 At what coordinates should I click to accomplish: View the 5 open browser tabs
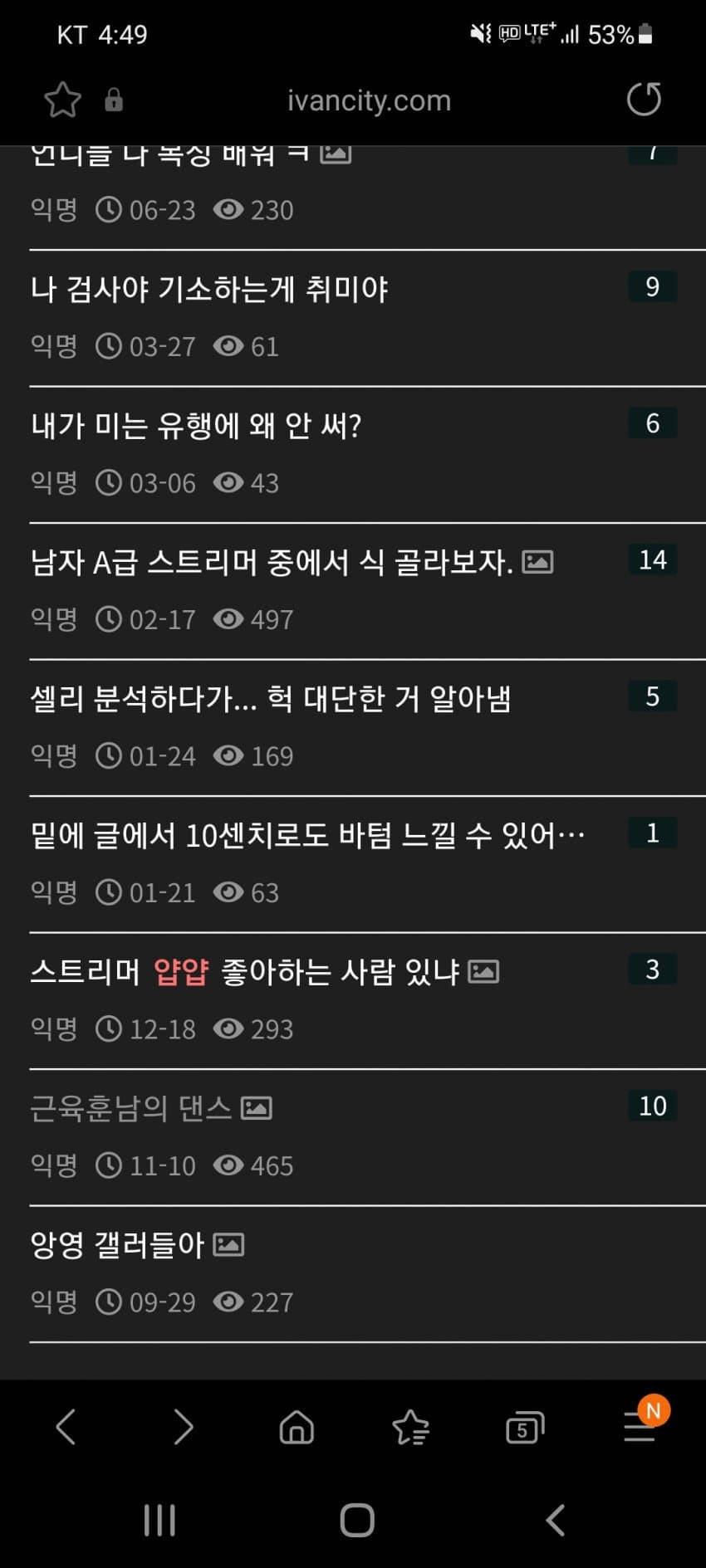[x=524, y=1428]
